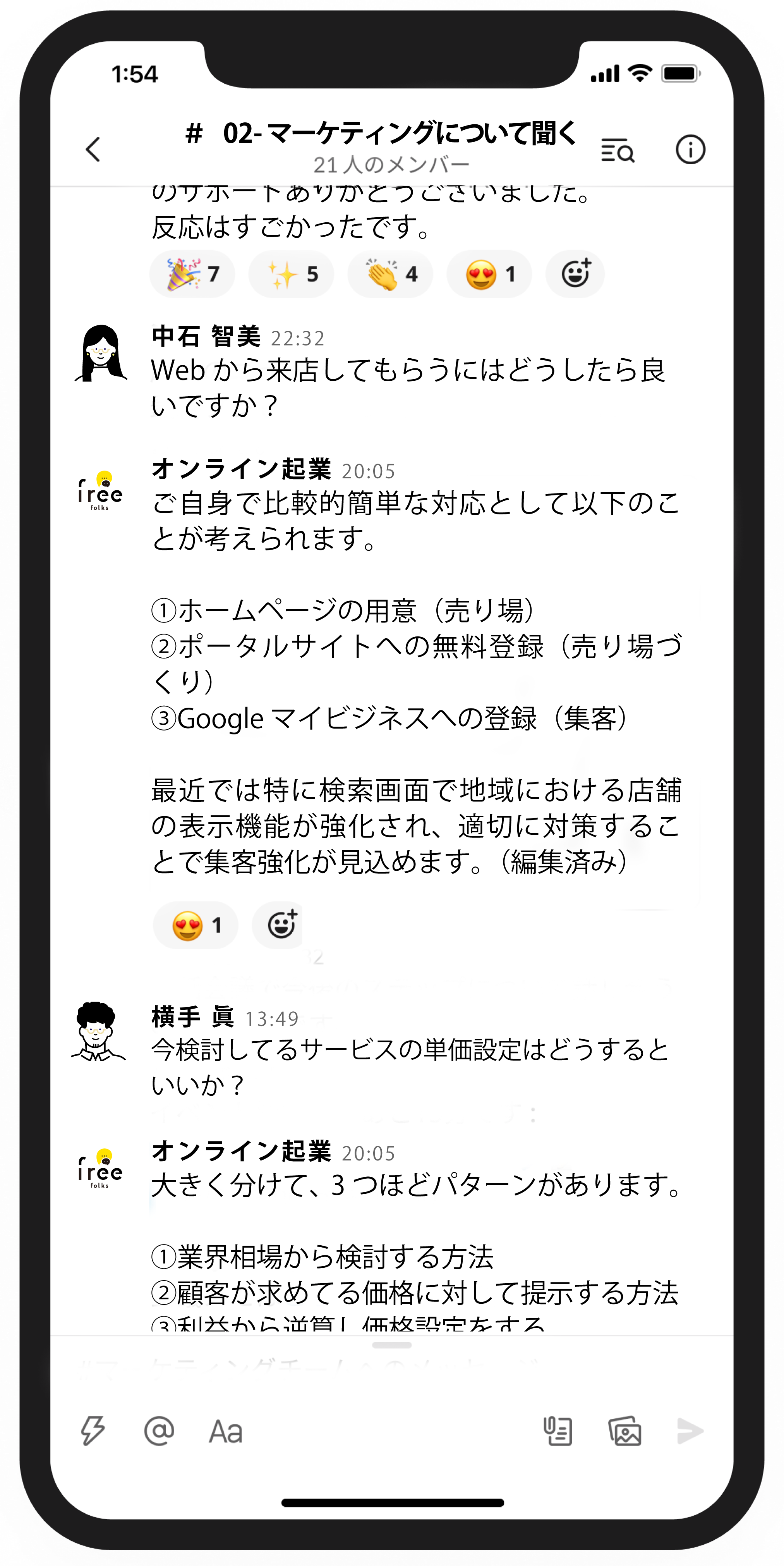Send the message
Viewport: 784px width, 1566px height.
(690, 1431)
